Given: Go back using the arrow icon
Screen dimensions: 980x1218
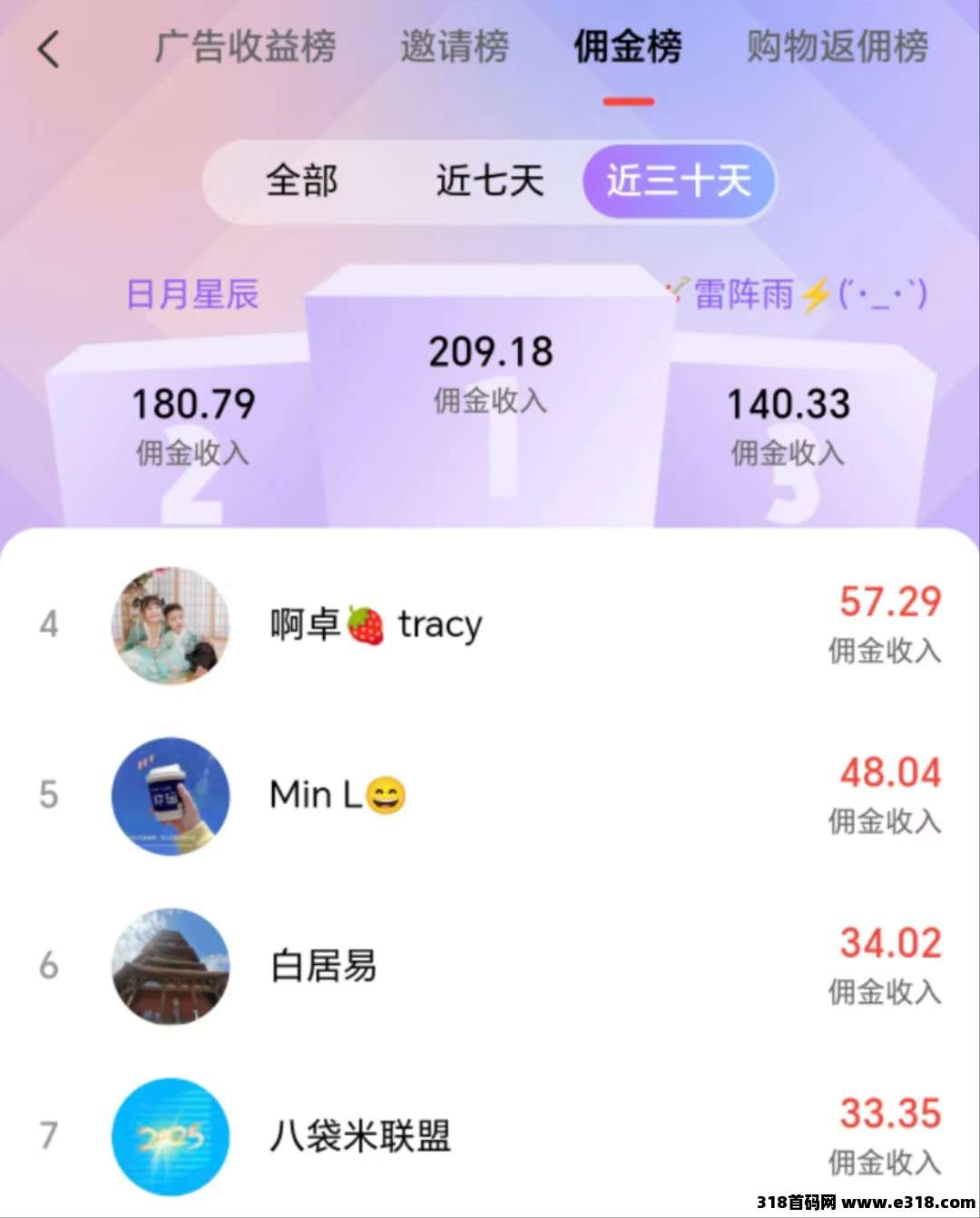Looking at the screenshot, I should coord(49,49).
